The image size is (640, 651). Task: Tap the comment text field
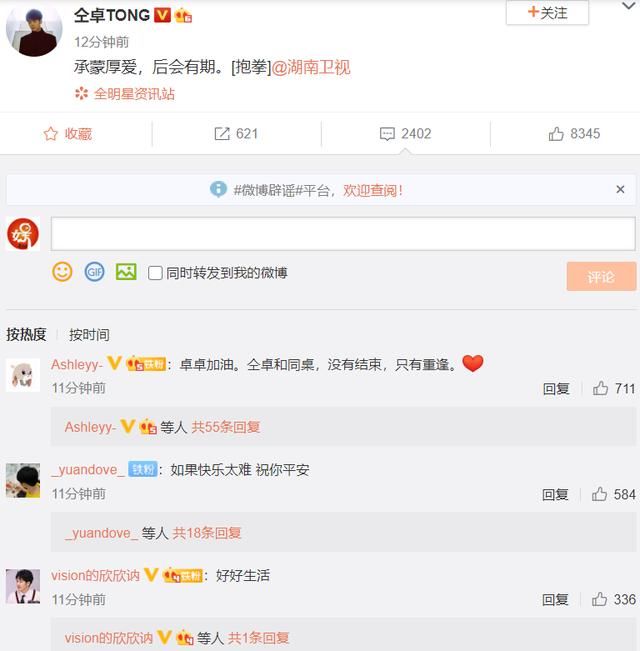click(x=342, y=234)
